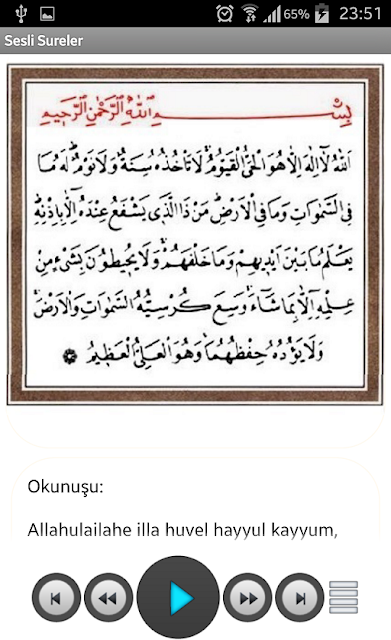Open the surah list icon
The width and height of the screenshot is (391, 640).
click(x=343, y=598)
